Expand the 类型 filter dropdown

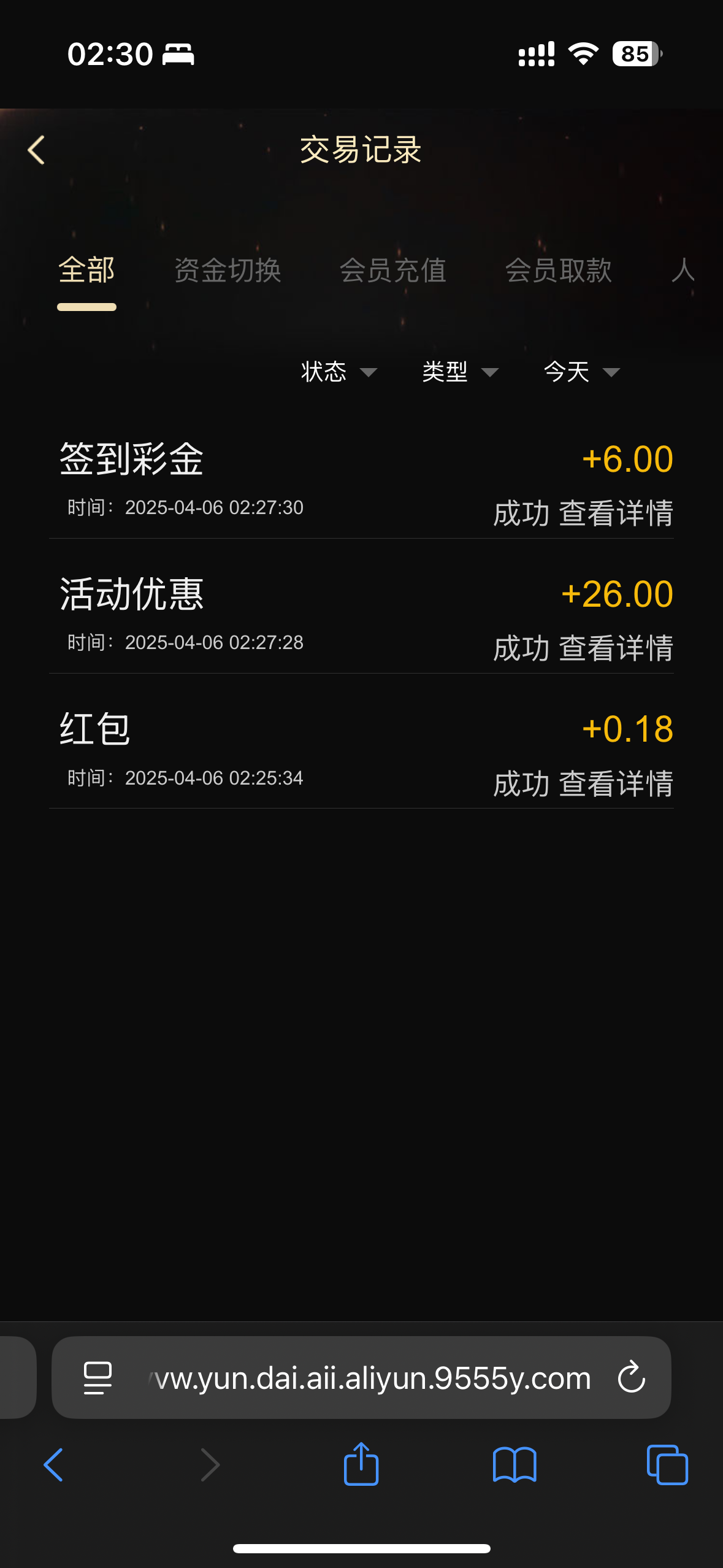click(x=460, y=372)
